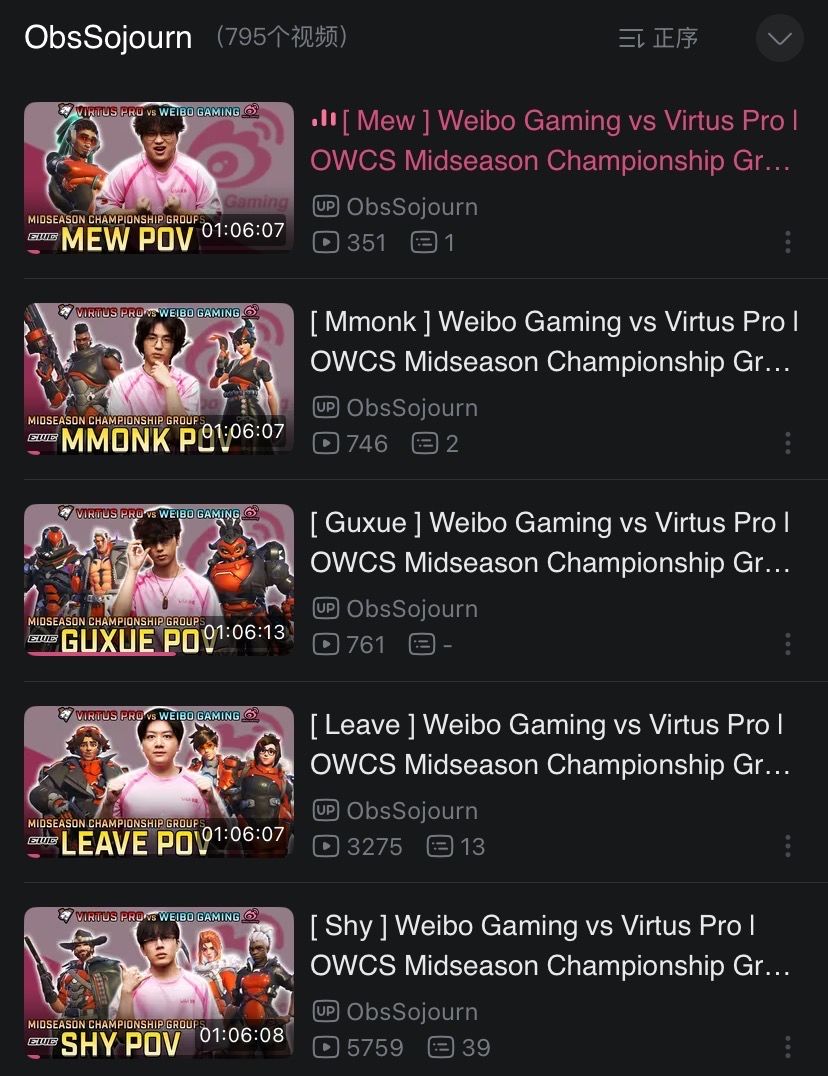Tap the playing equalizer icon beside Mew video title
828x1076 pixels.
click(x=325, y=119)
